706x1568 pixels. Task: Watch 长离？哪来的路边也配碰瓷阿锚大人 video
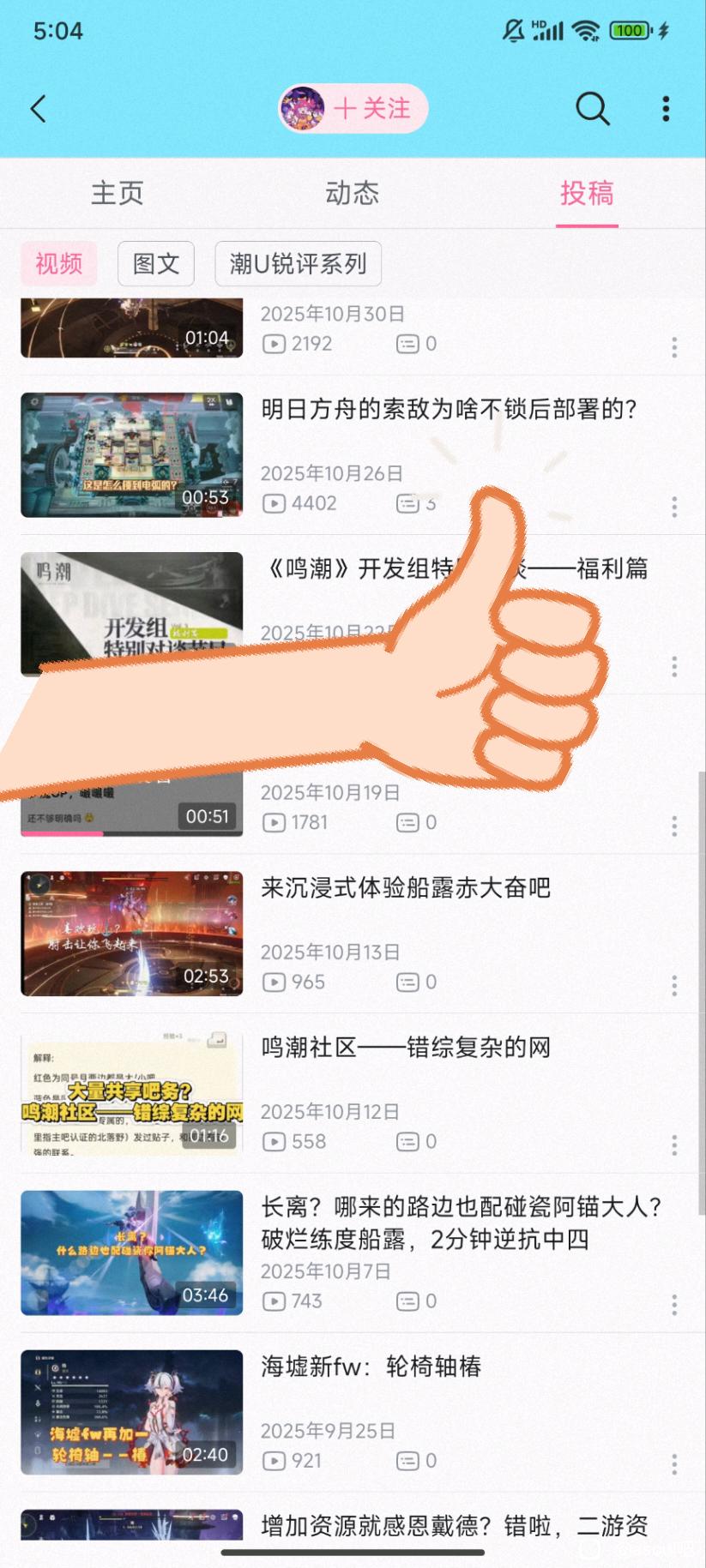tap(132, 1253)
